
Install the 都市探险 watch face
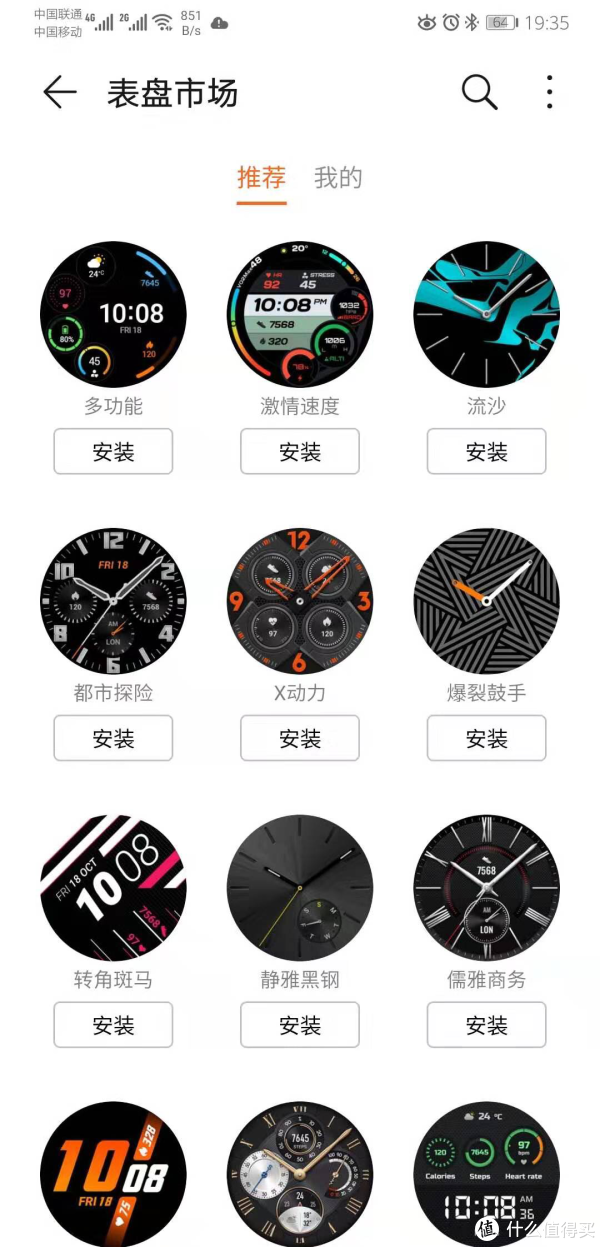pyautogui.click(x=113, y=738)
